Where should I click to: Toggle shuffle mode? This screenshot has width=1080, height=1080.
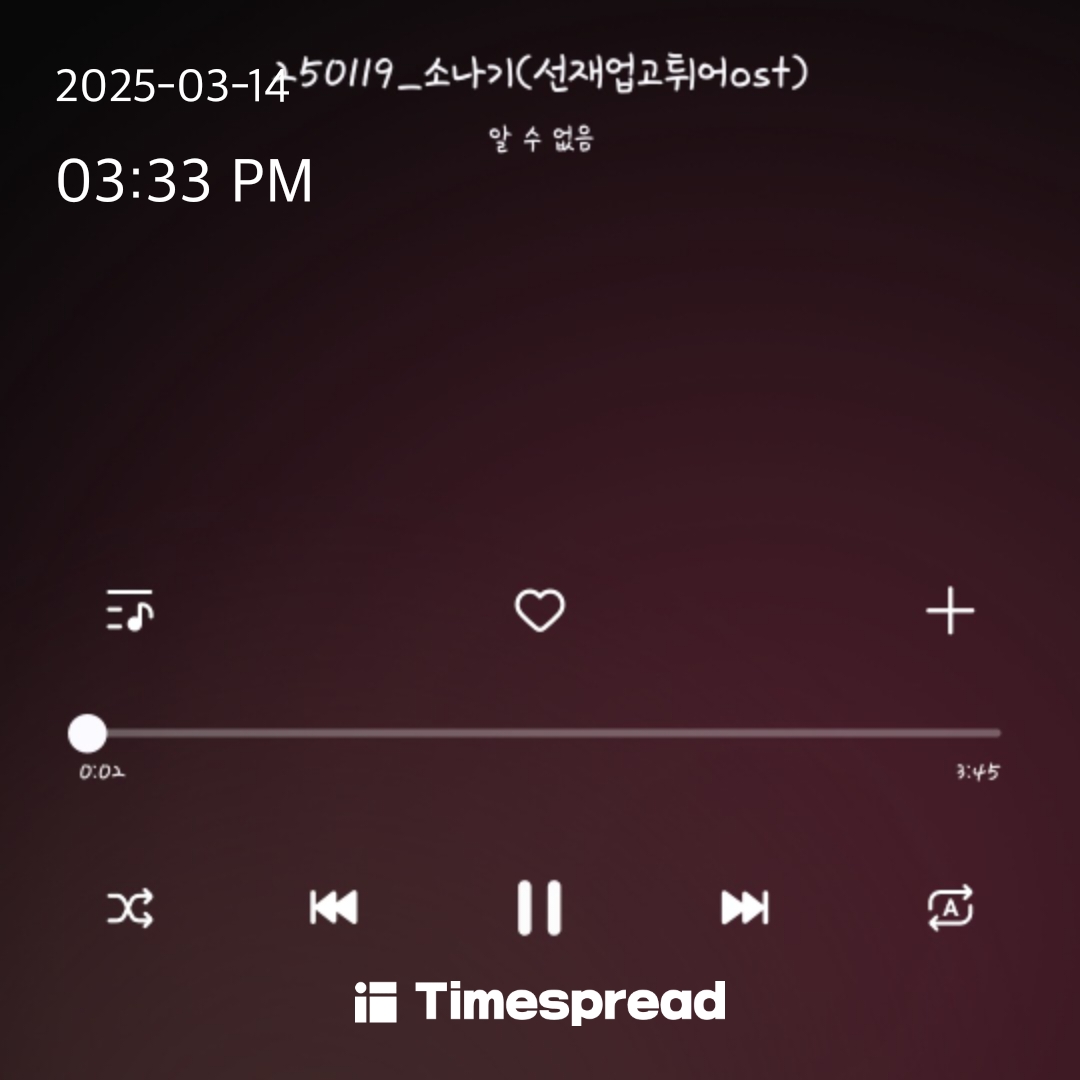click(x=130, y=908)
